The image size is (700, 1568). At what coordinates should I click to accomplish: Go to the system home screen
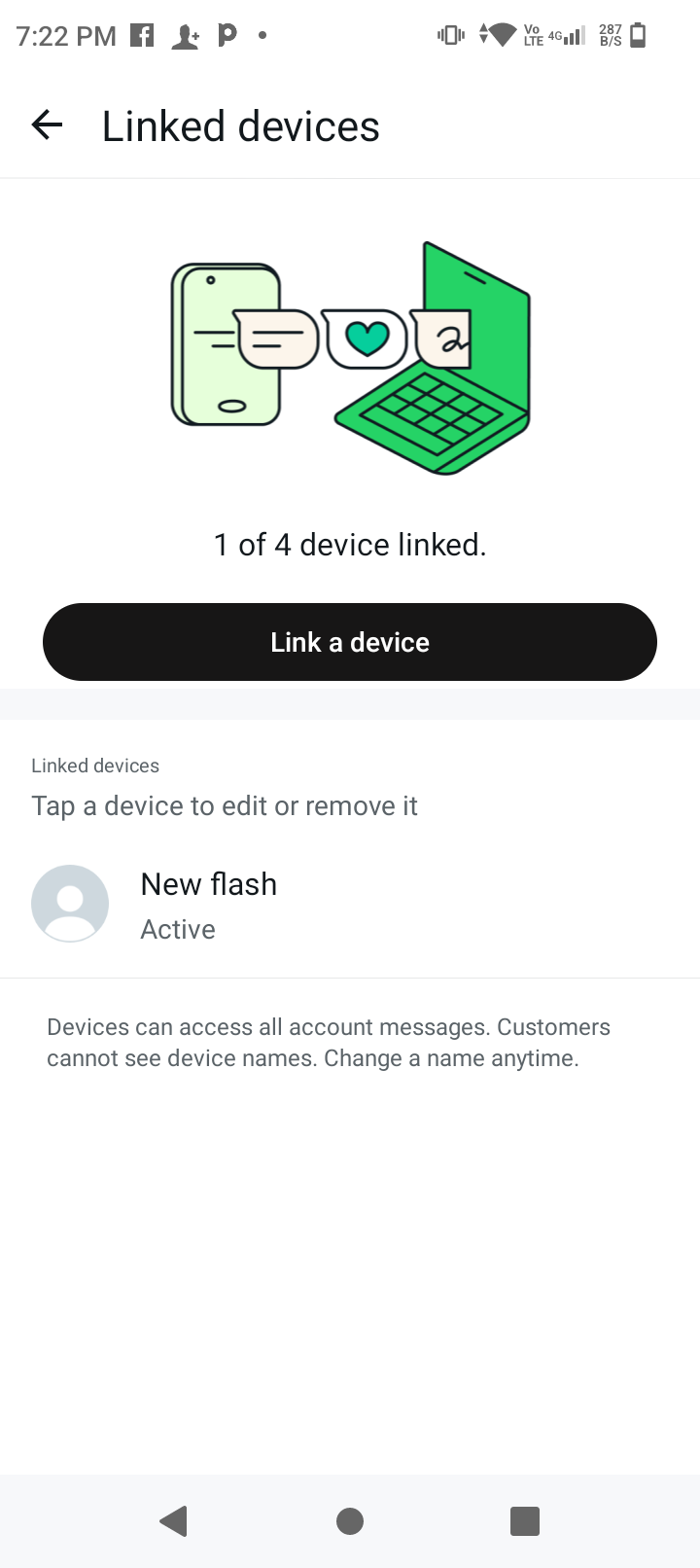pos(350,1520)
